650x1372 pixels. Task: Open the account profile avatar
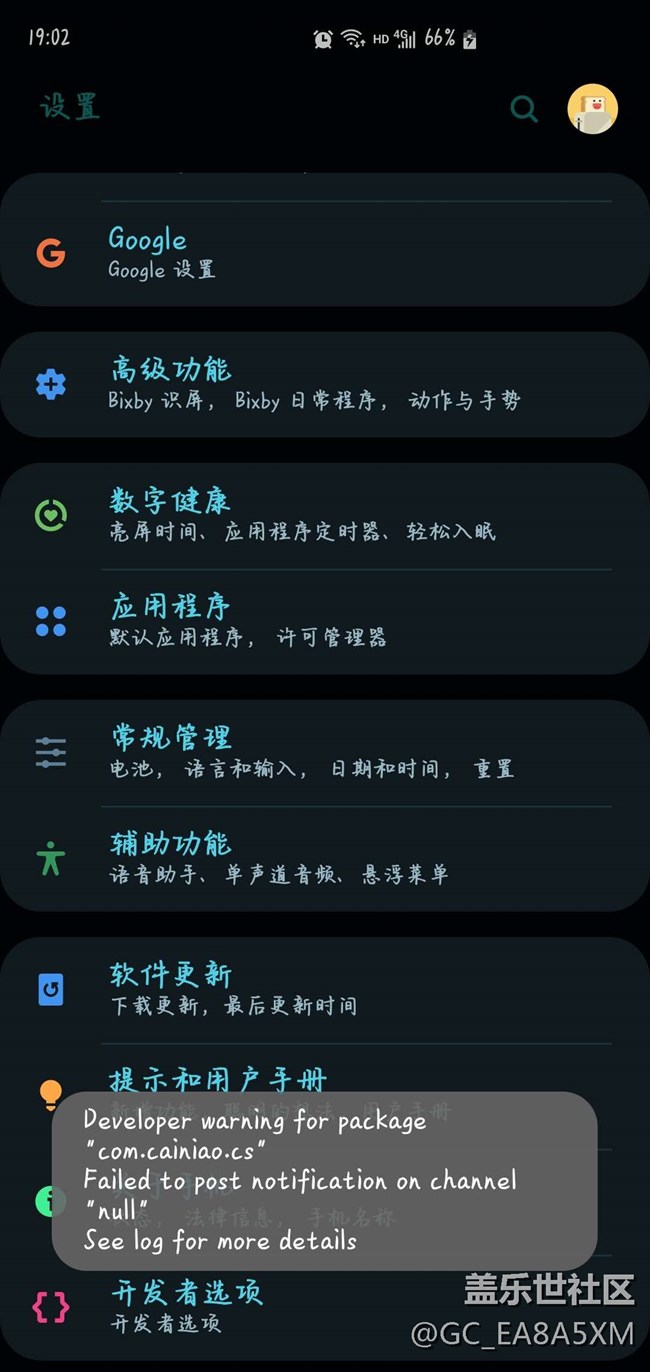[x=592, y=108]
